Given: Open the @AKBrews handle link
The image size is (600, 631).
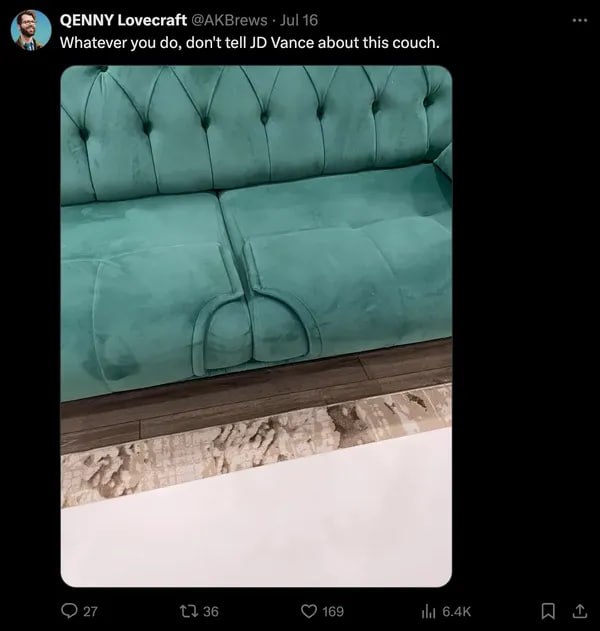Looking at the screenshot, I should coord(236,21).
